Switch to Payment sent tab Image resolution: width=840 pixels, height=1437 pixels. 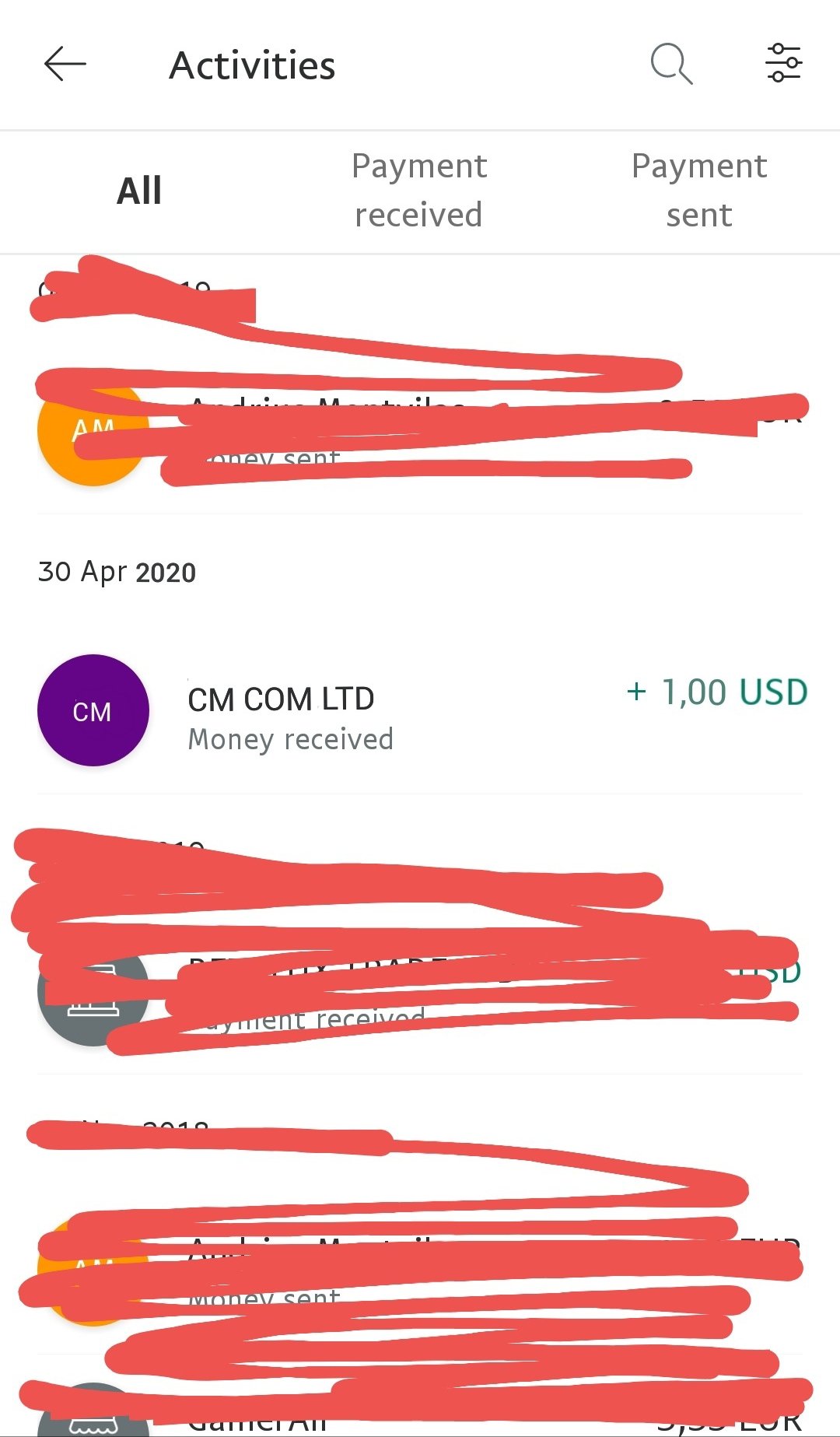click(x=698, y=191)
